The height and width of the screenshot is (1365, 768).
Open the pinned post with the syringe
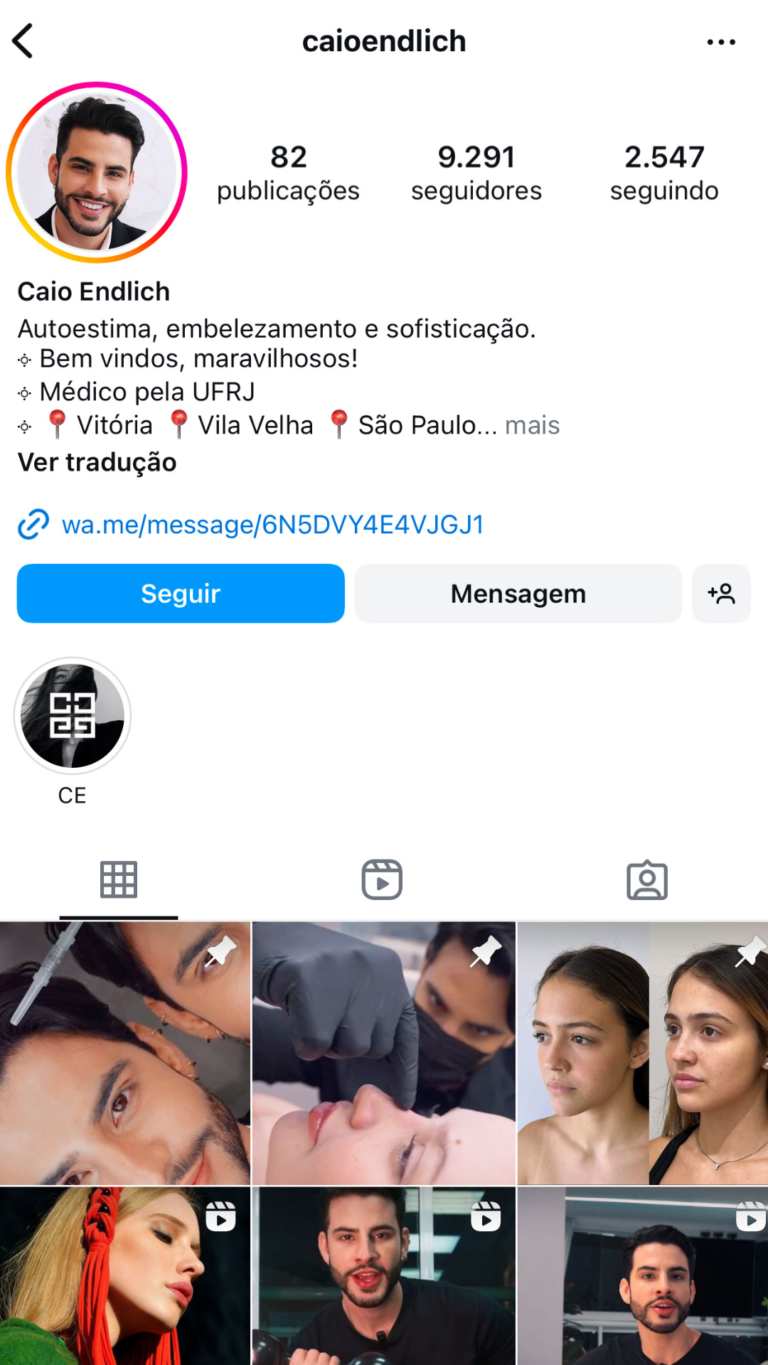click(125, 1053)
